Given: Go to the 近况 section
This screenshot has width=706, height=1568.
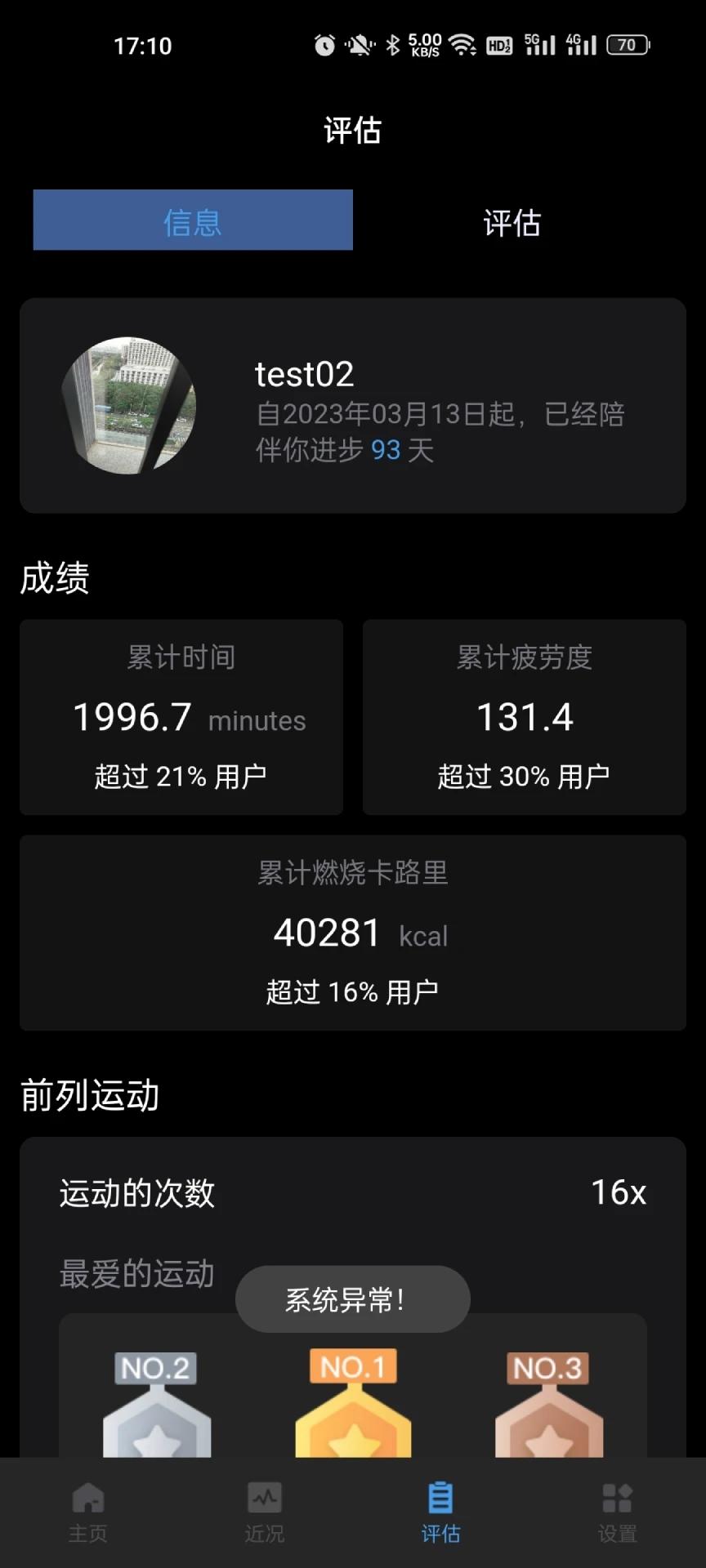Looking at the screenshot, I should (x=265, y=1512).
